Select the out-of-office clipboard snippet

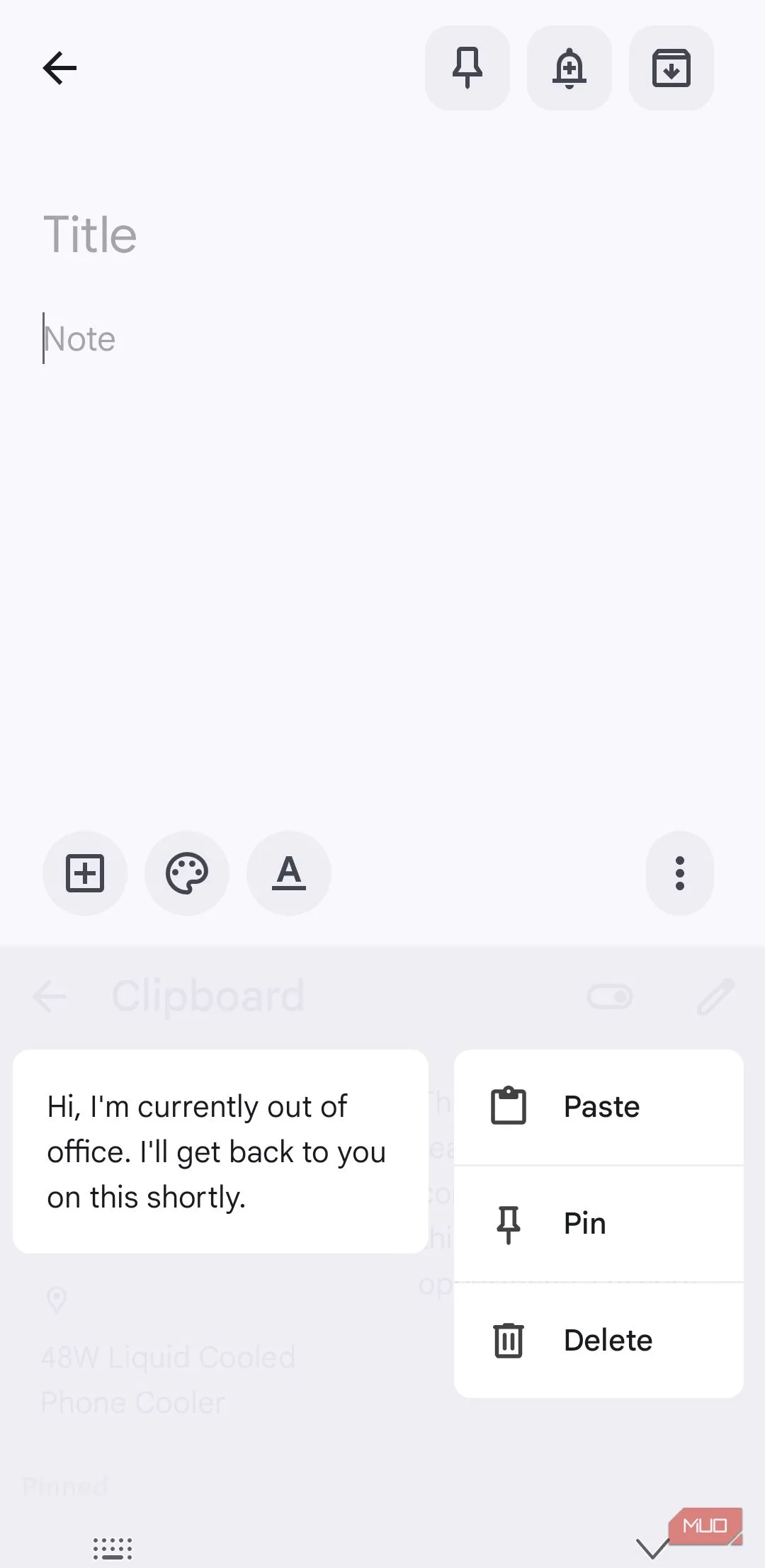220,1151
